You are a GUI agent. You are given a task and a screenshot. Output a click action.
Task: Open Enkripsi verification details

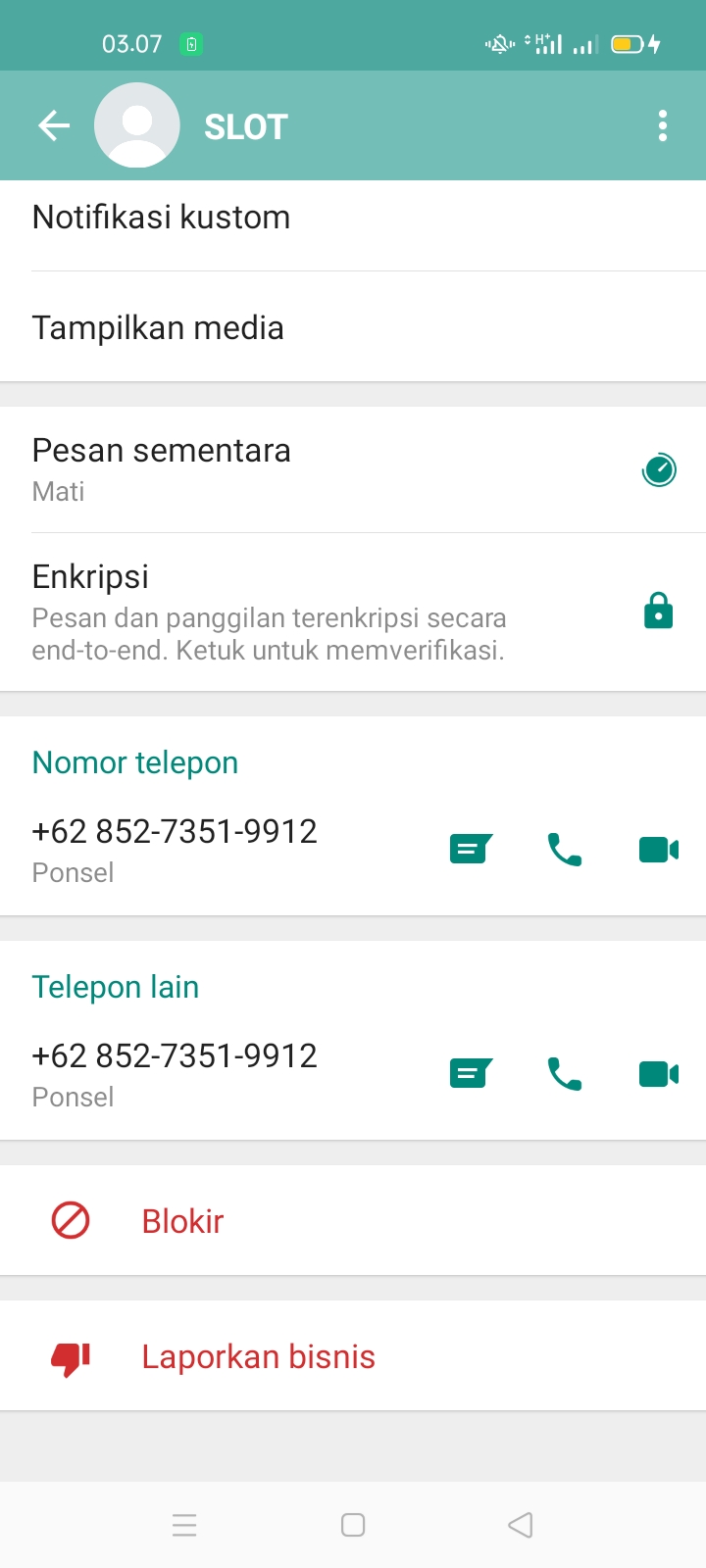tap(353, 612)
